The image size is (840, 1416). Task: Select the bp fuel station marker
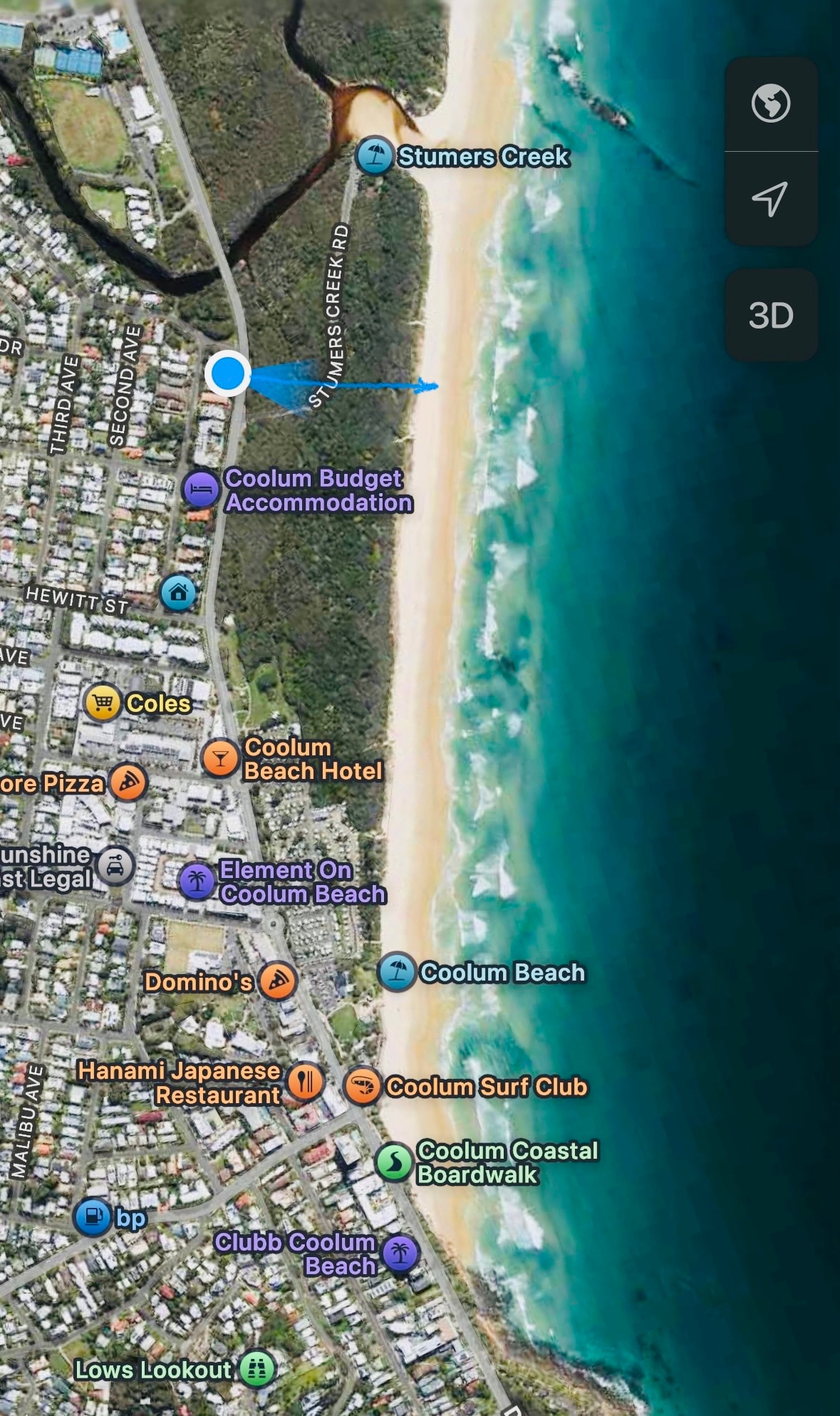(93, 1216)
